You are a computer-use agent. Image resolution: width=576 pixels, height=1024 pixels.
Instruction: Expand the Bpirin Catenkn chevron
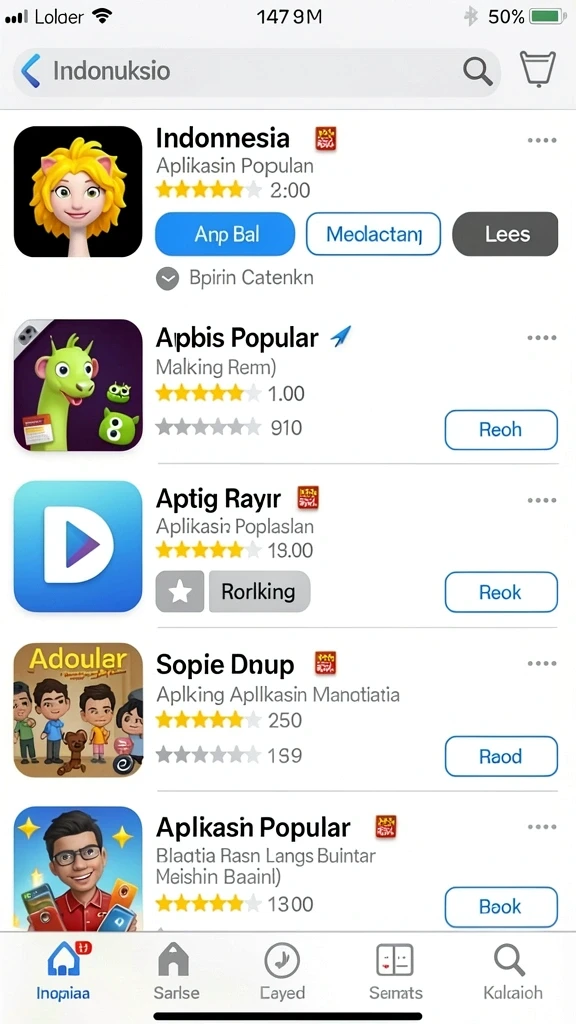[x=168, y=279]
